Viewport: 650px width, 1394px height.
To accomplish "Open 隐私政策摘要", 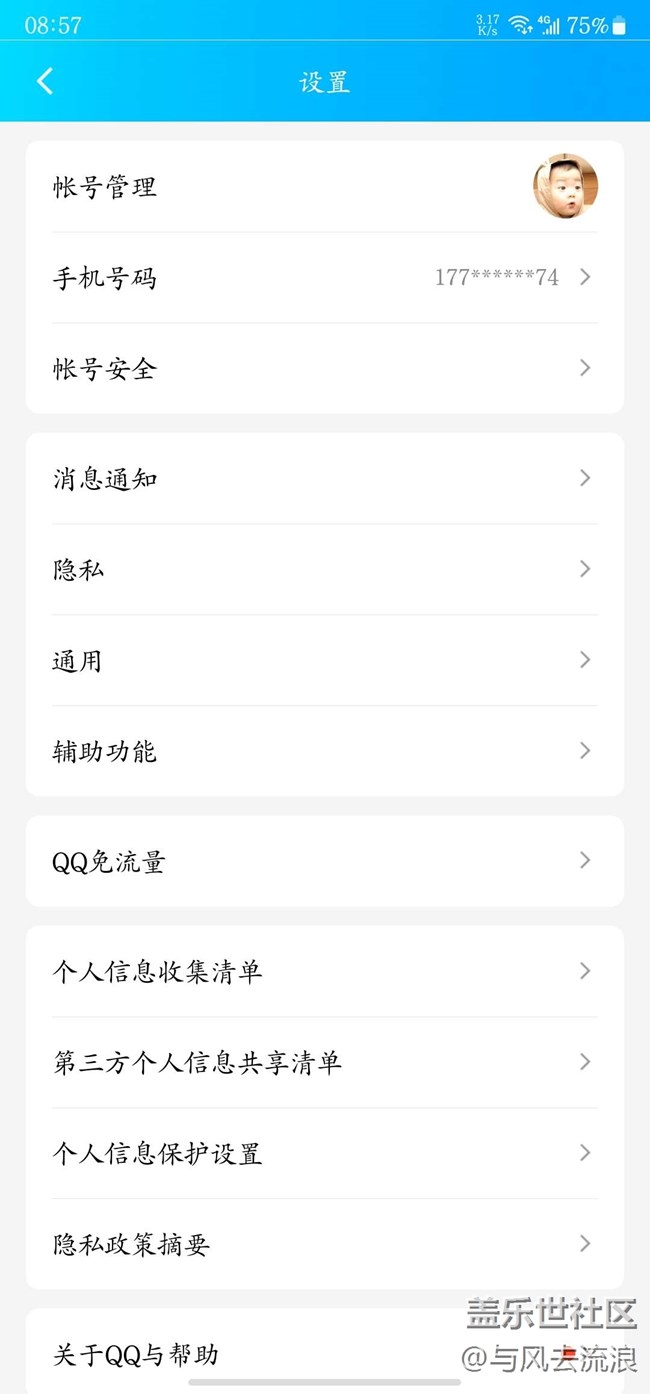I will point(324,1244).
